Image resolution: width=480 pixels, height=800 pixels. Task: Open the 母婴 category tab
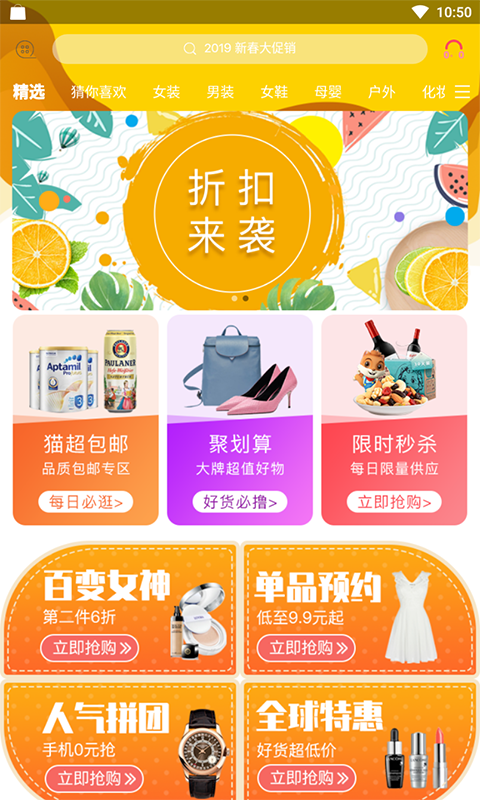(x=328, y=92)
